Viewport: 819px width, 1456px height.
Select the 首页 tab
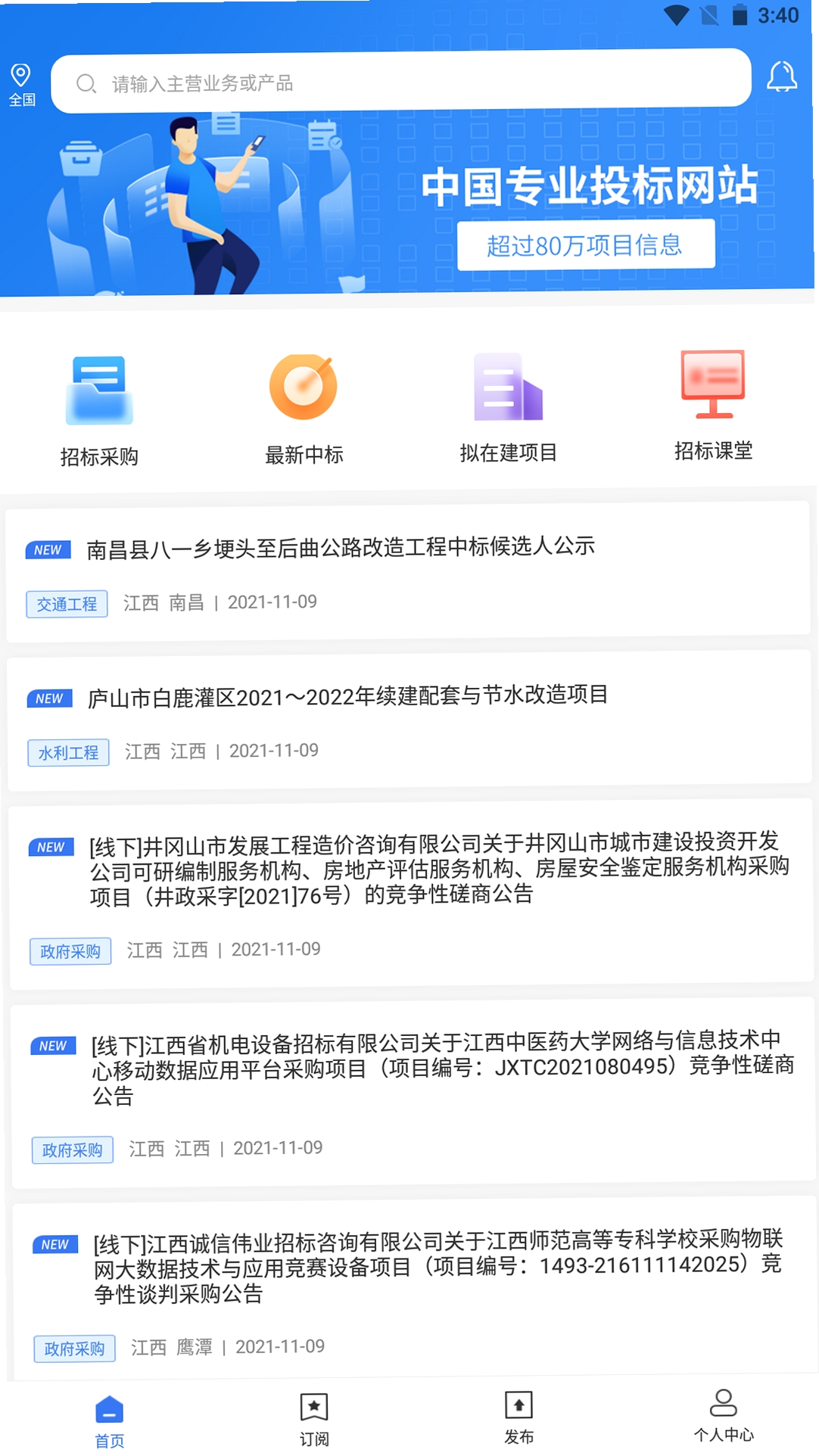(110, 1421)
